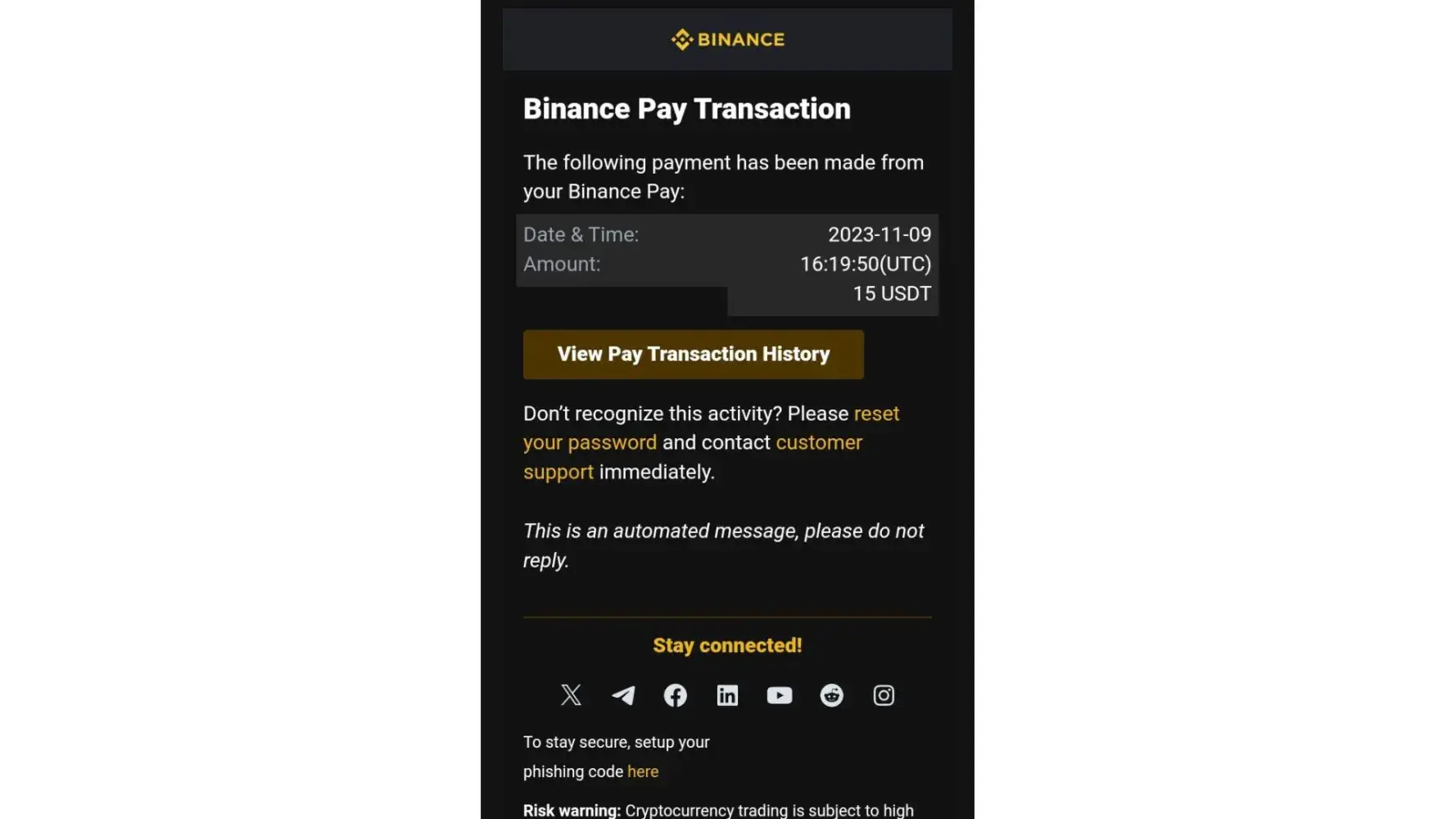Tap View Pay Transaction History button
This screenshot has width=1456, height=819.
(x=693, y=355)
